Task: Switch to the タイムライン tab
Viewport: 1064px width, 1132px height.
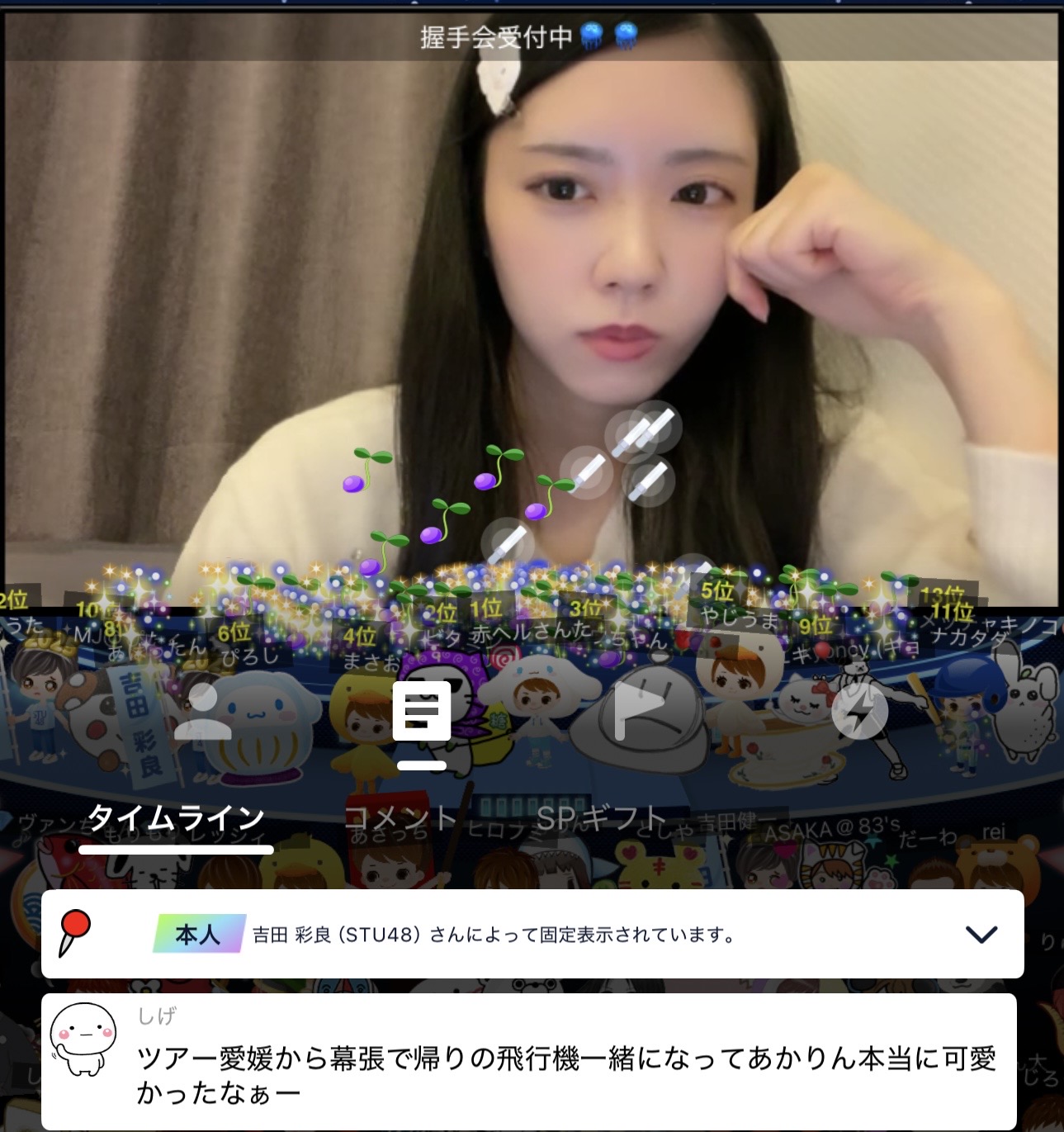Action: tap(176, 818)
